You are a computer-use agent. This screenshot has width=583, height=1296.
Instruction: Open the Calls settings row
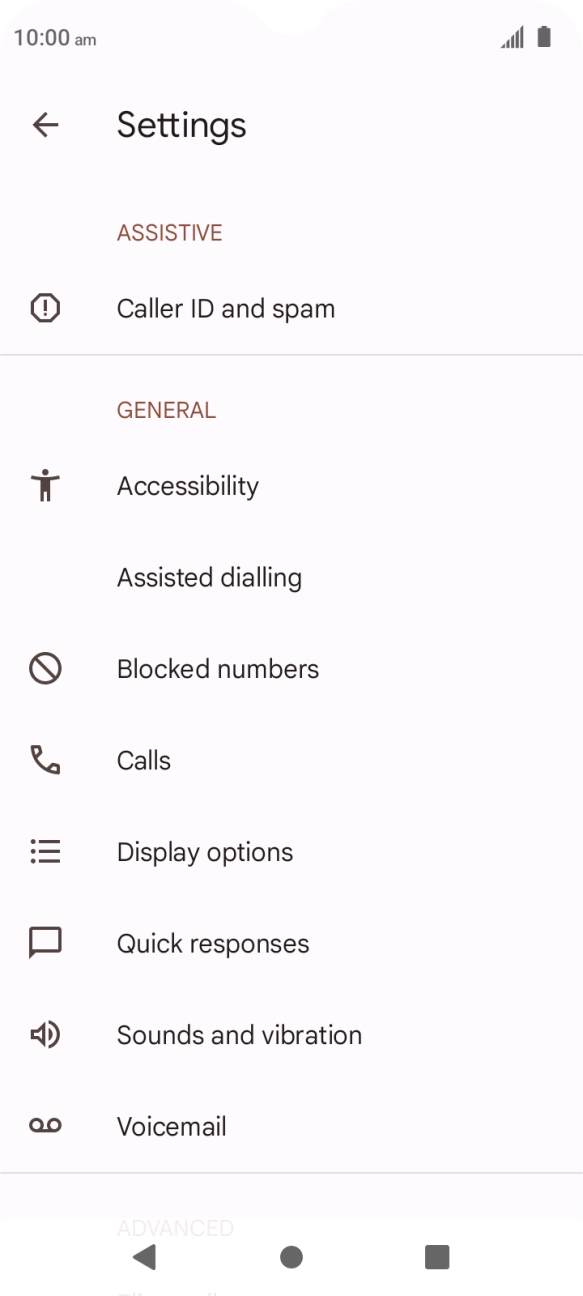point(291,761)
